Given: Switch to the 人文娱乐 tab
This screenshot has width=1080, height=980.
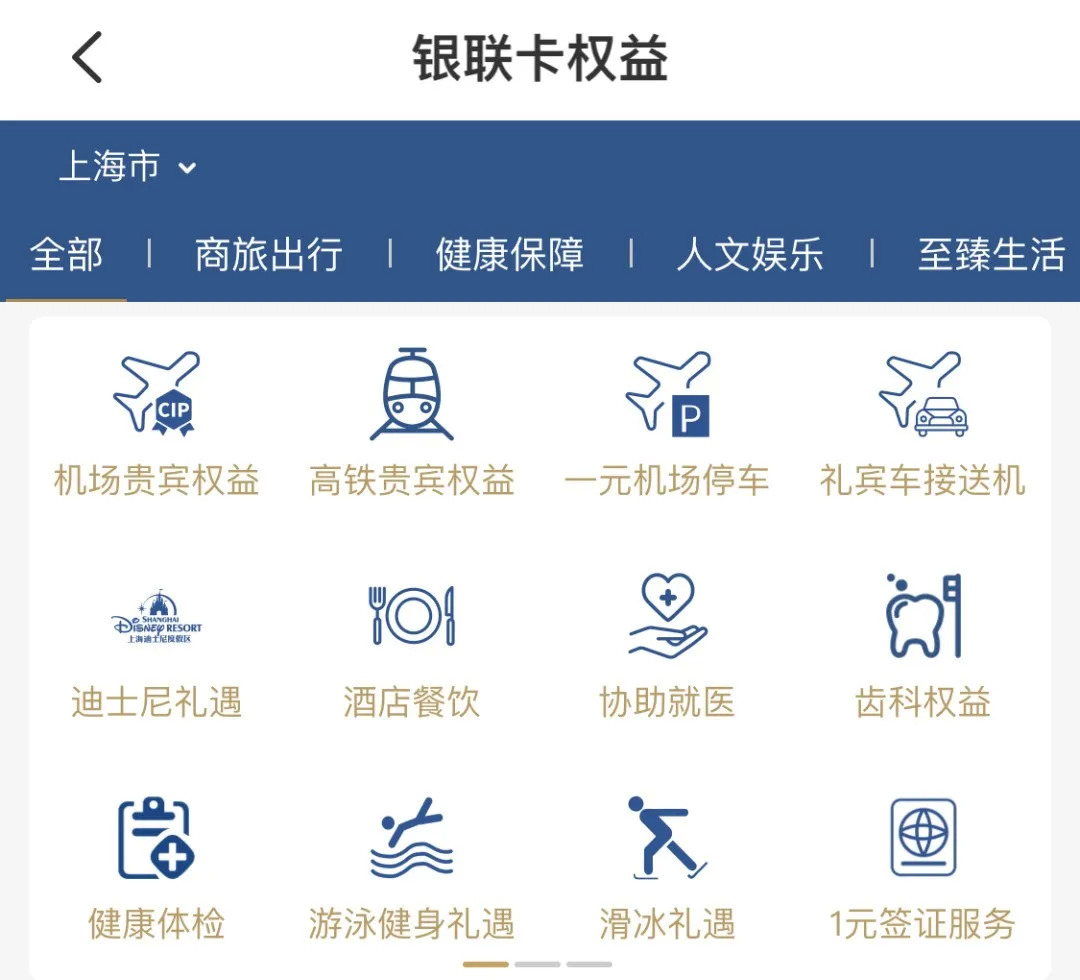Looking at the screenshot, I should [x=750, y=254].
